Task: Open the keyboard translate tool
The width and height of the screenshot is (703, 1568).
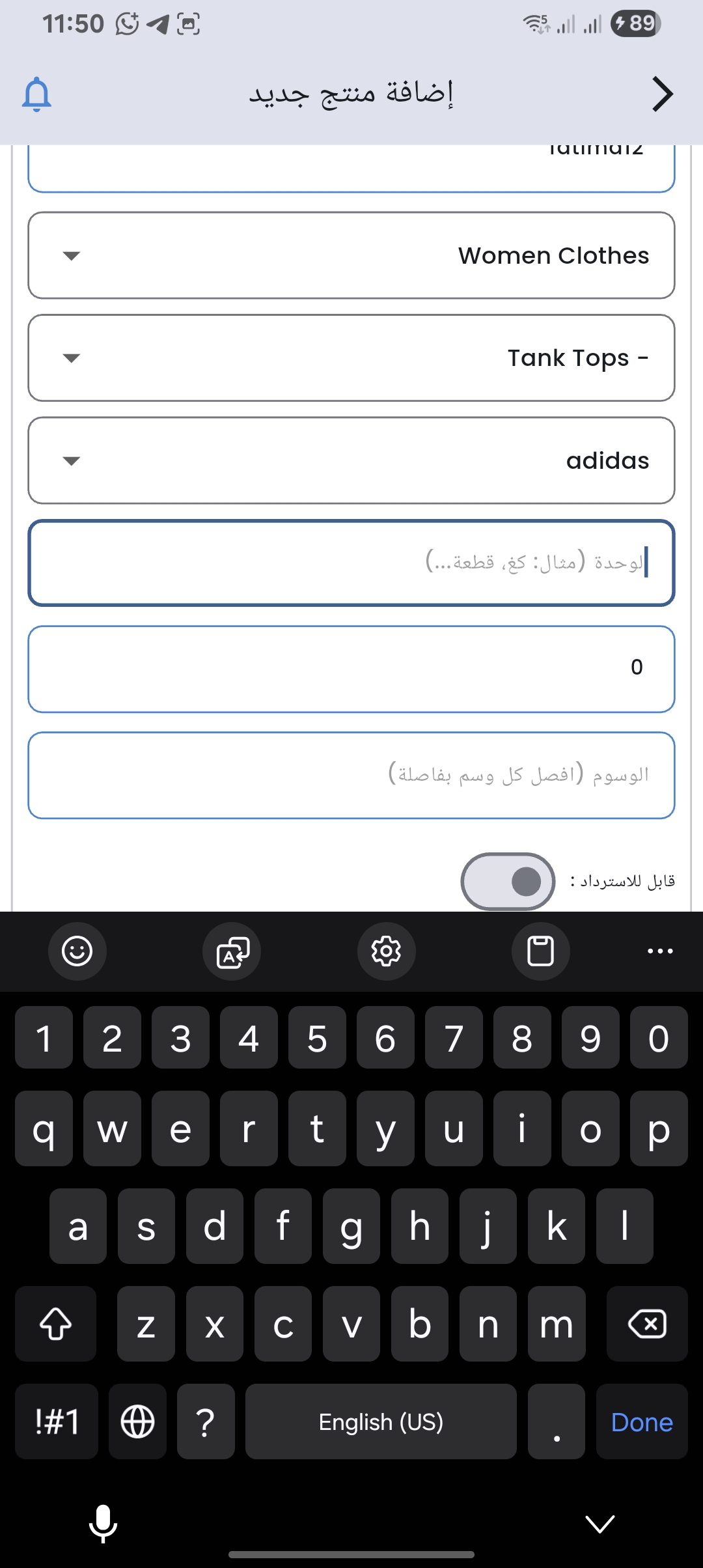Action: tap(232, 951)
